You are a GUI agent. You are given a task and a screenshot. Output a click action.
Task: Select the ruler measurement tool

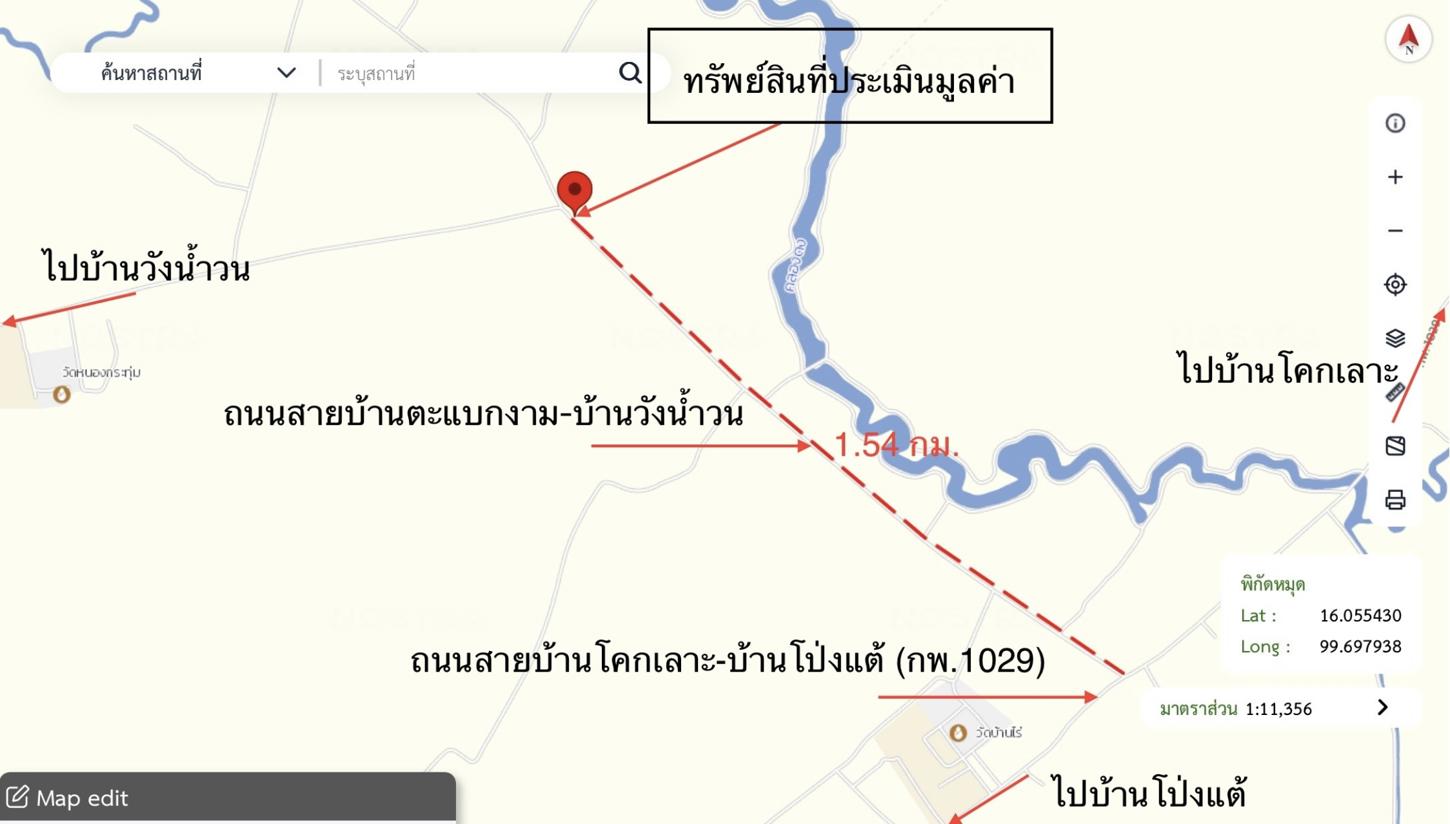1395,392
